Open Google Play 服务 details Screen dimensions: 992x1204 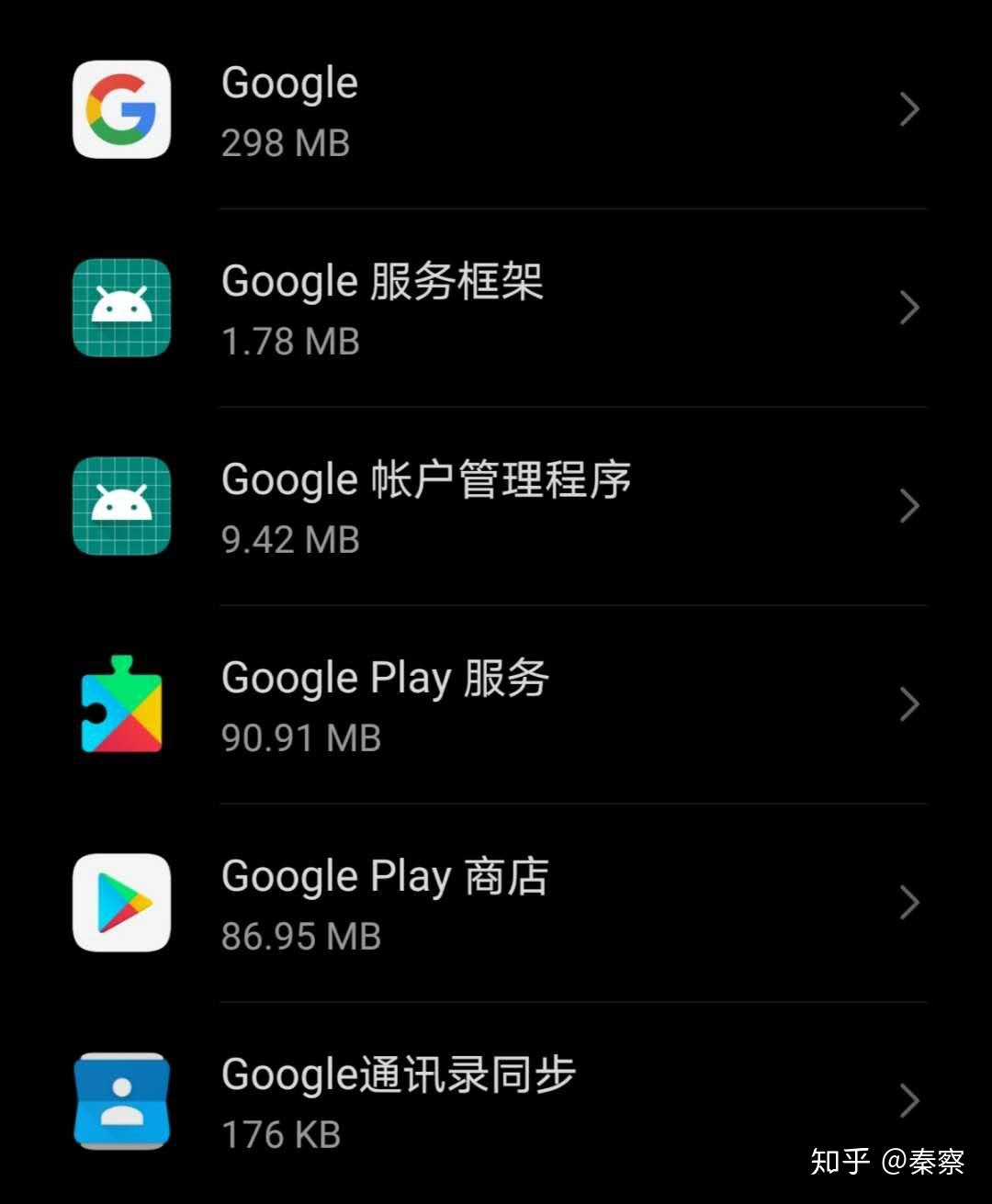tap(496, 705)
